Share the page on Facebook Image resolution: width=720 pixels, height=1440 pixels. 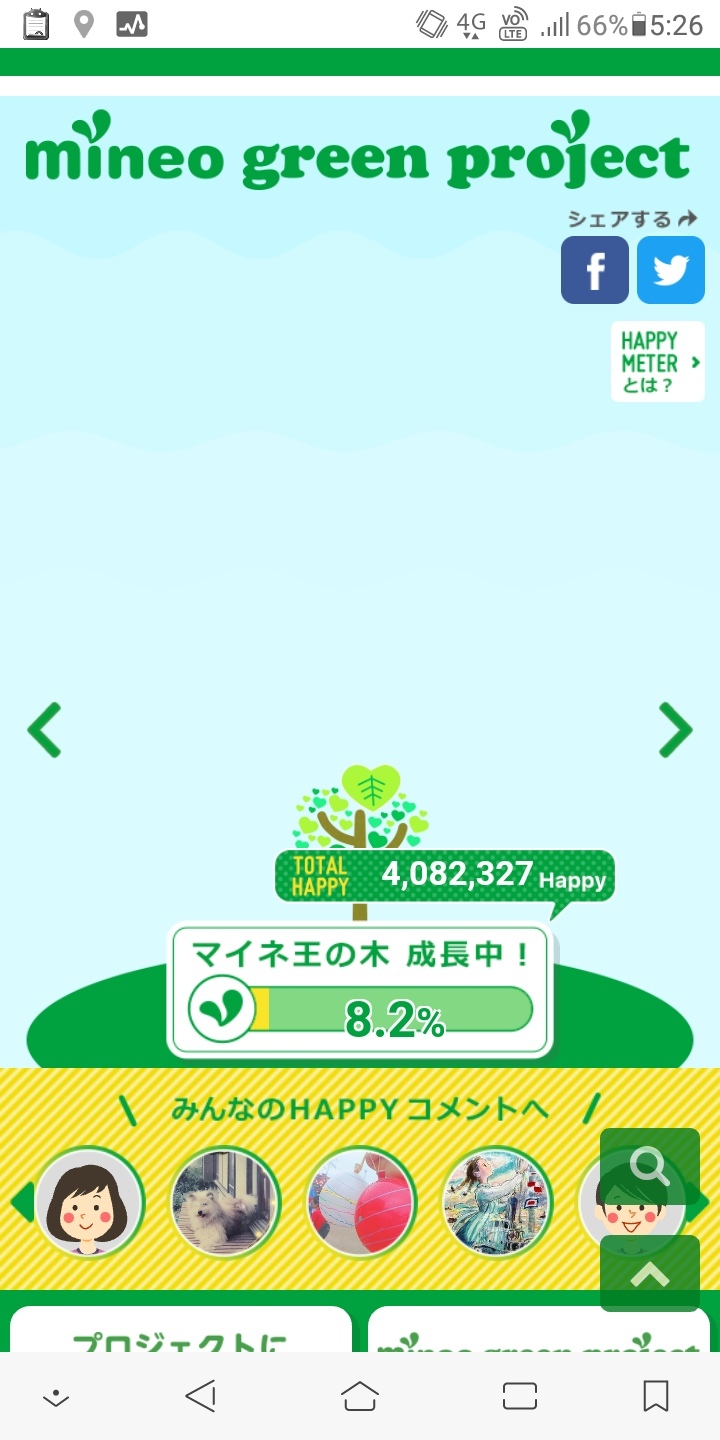point(595,270)
